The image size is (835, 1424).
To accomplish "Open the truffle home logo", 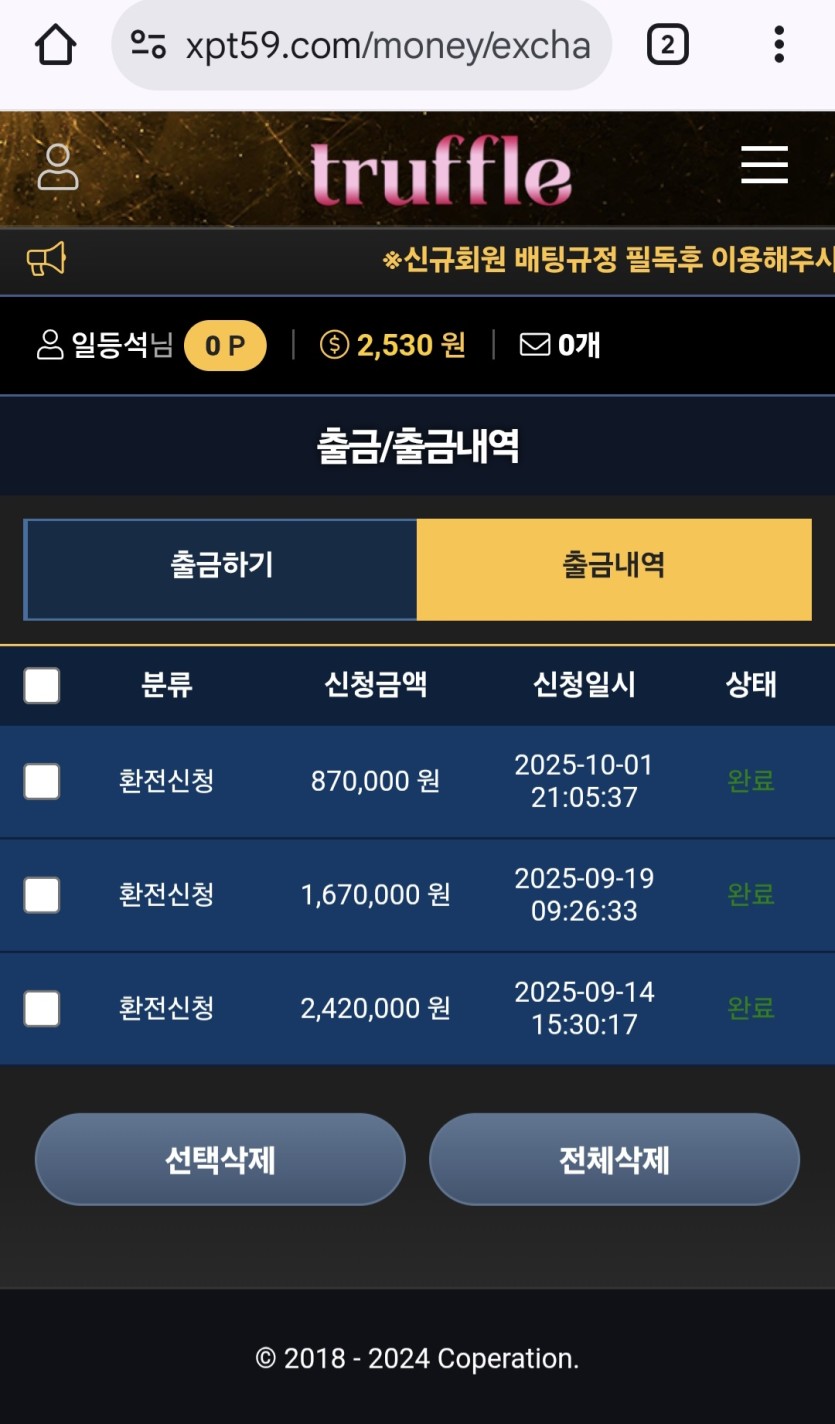I will pyautogui.click(x=440, y=173).
